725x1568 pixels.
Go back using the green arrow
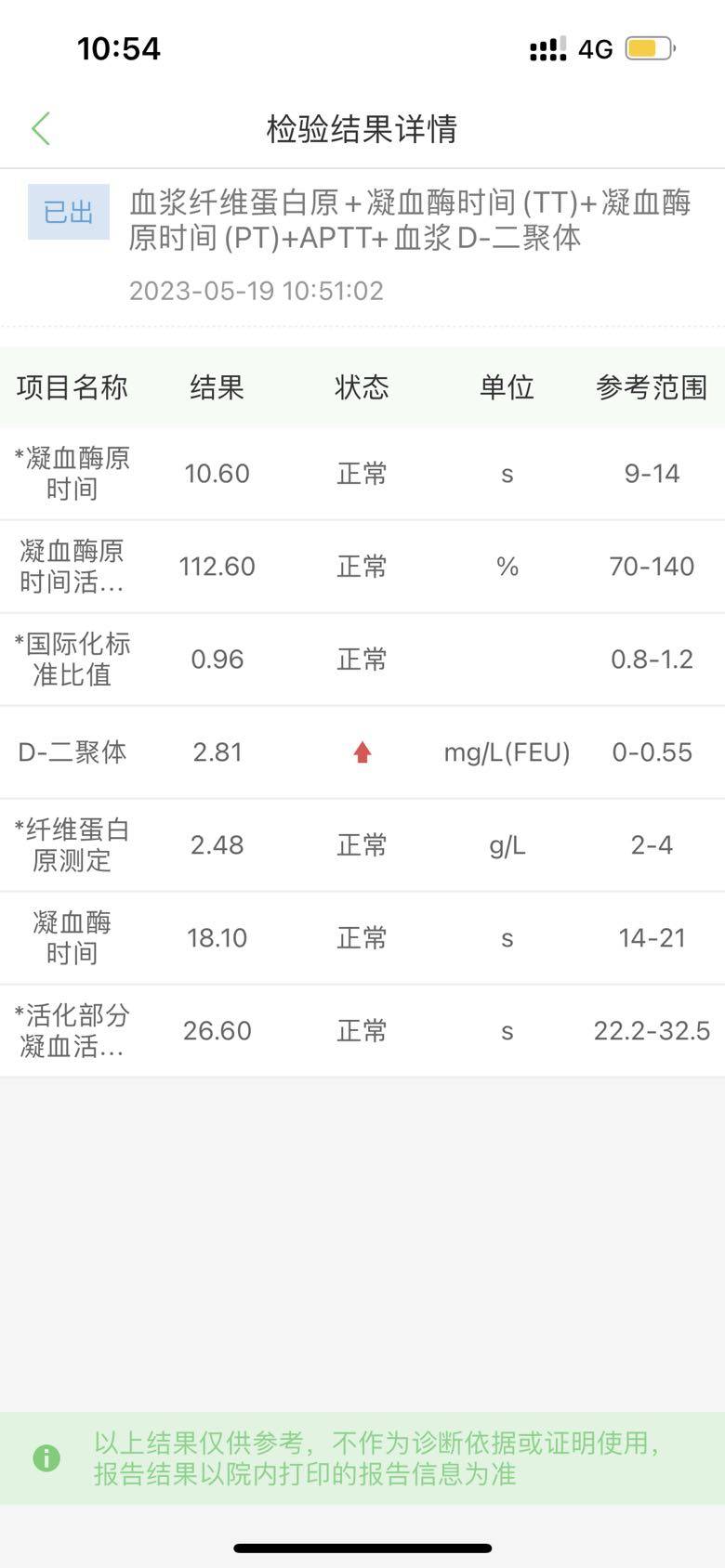[41, 128]
